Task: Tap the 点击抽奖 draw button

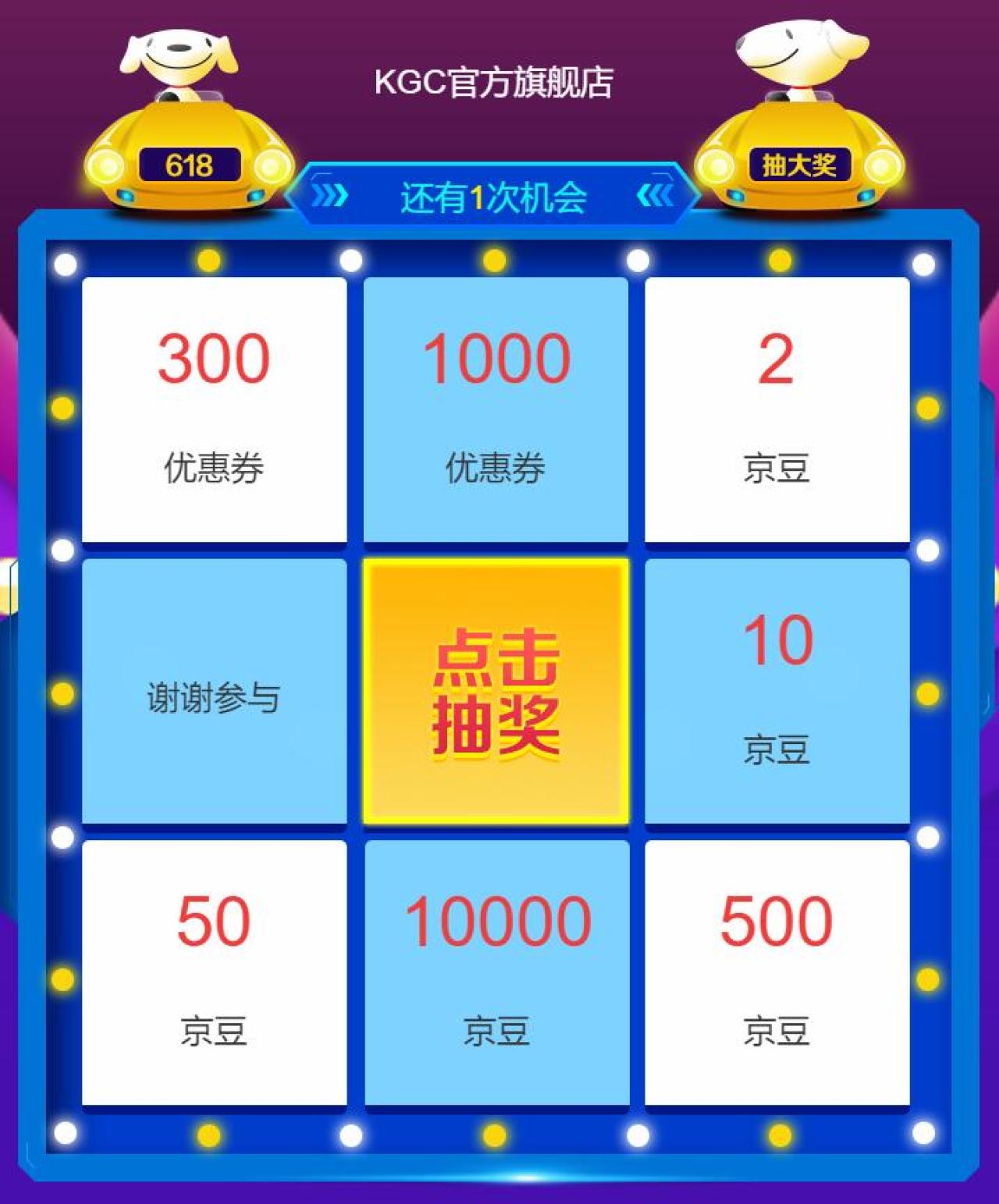Action: click(496, 691)
